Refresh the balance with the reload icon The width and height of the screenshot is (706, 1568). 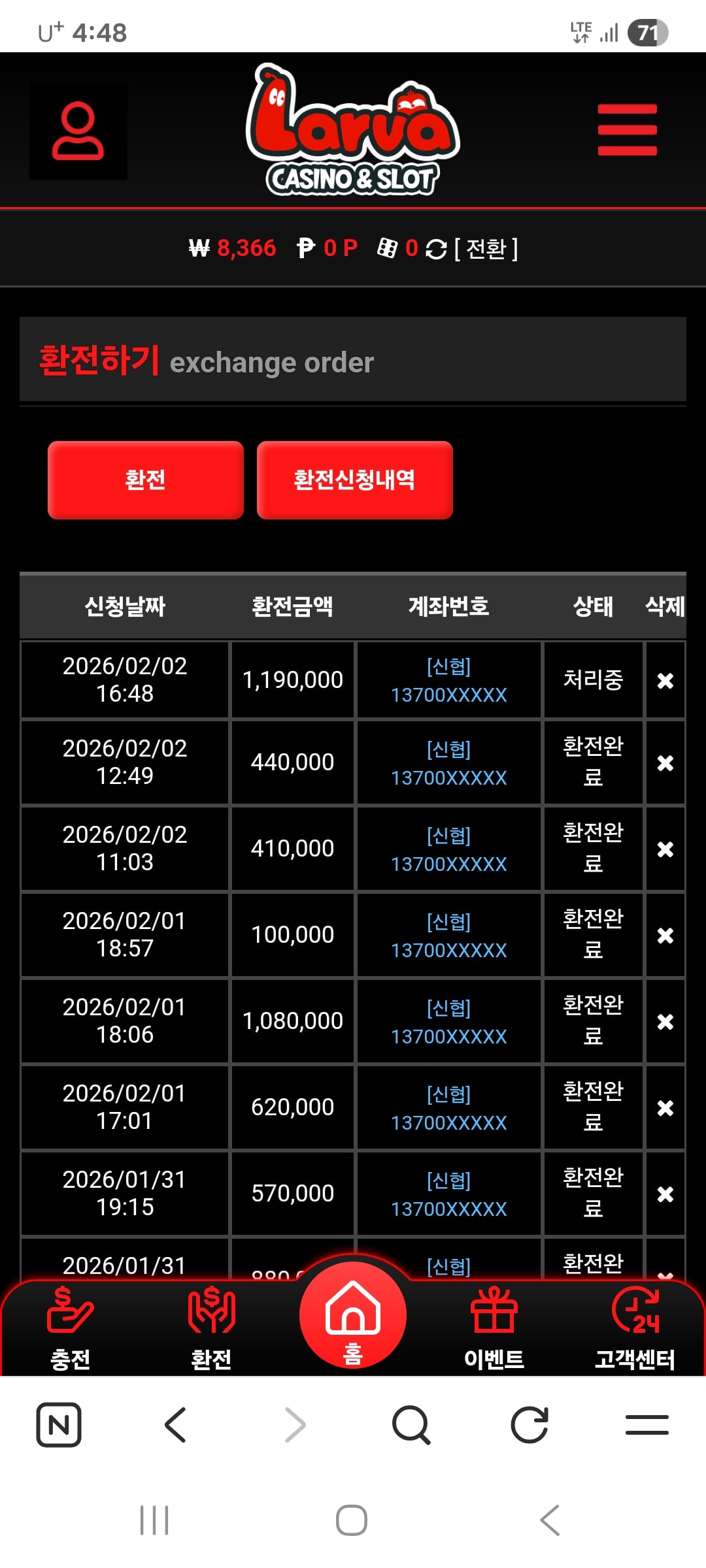tap(435, 249)
